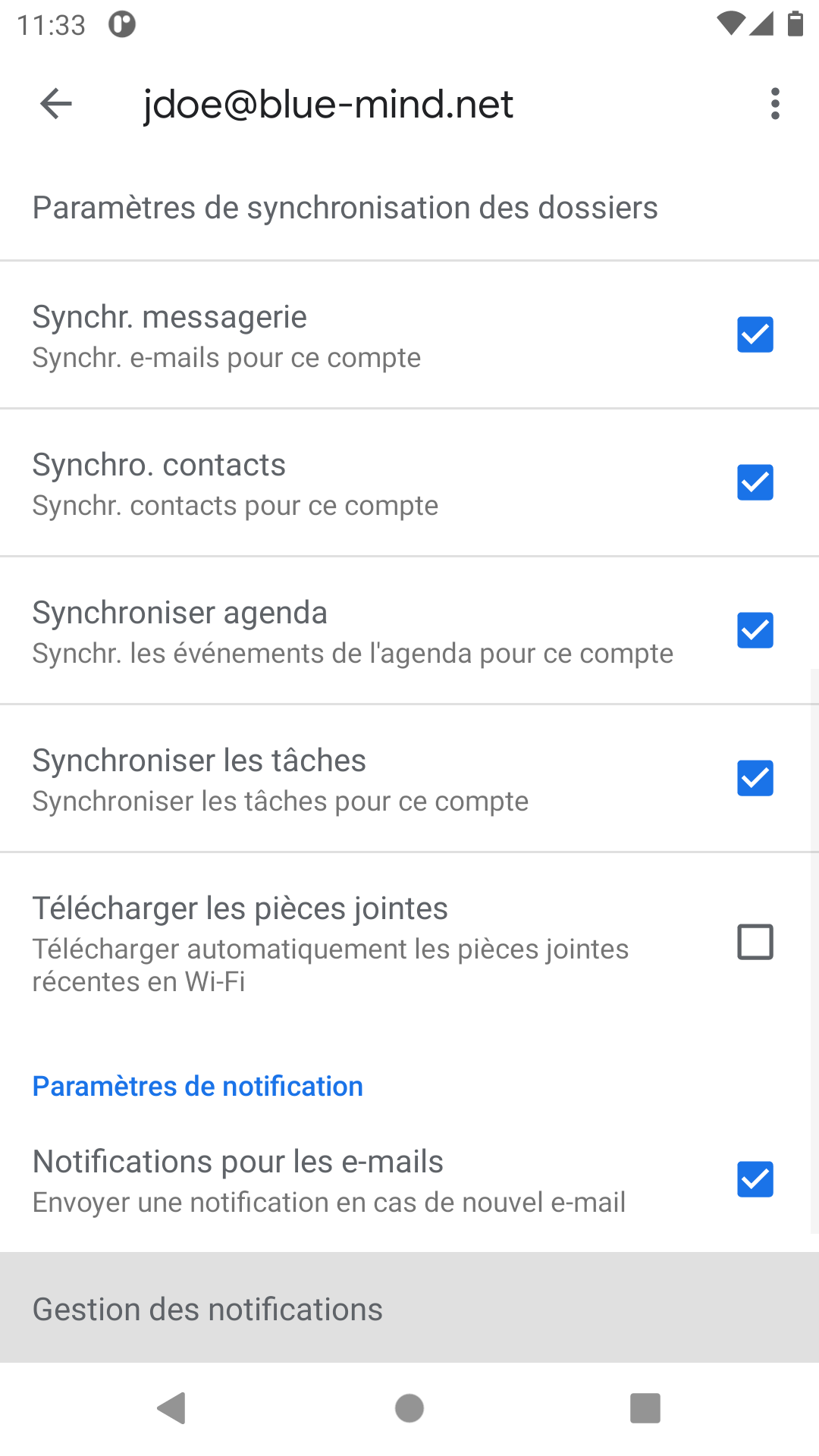
Task: Open Paramètres de synchronisation des dossiers
Action: coord(345,208)
